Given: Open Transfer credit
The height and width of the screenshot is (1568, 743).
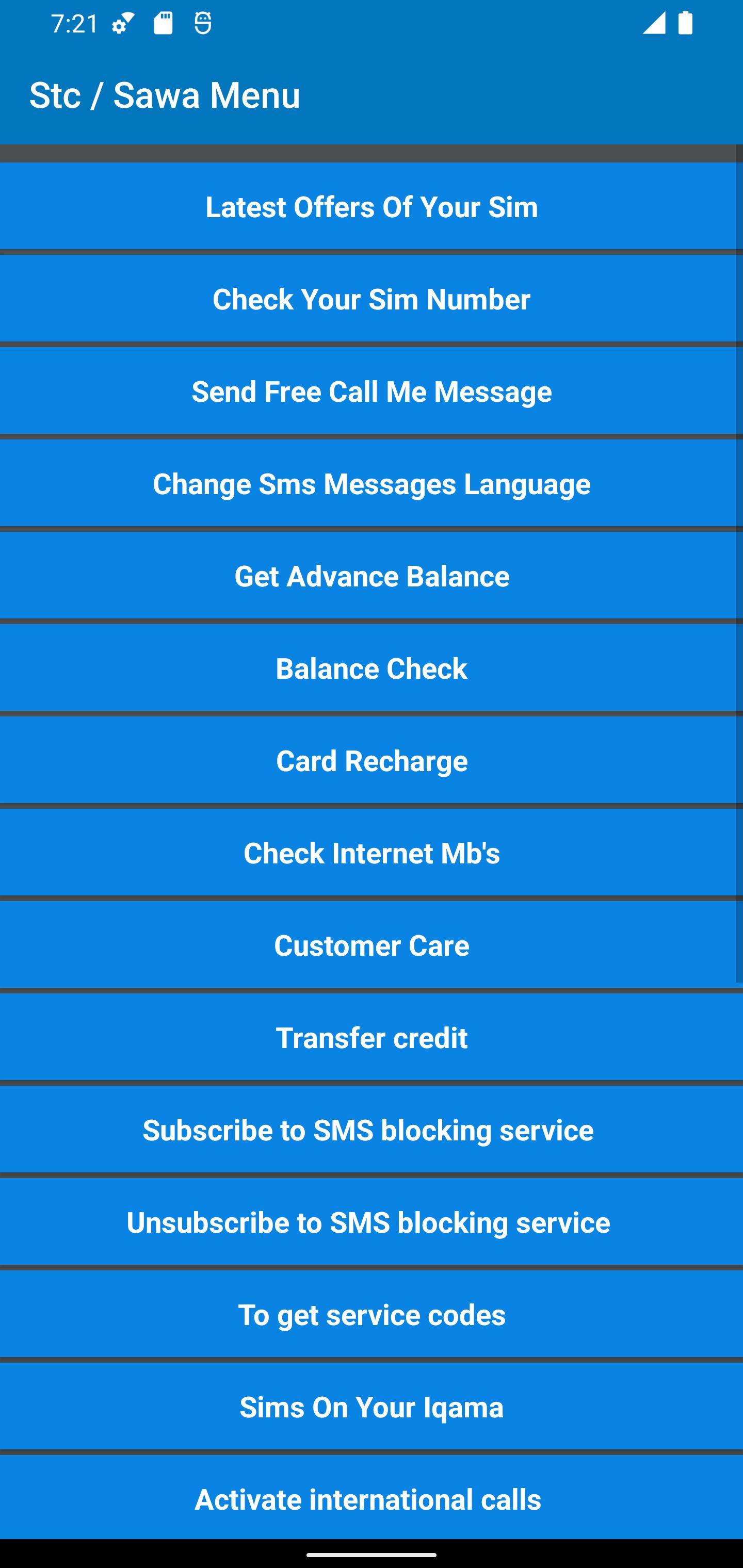Looking at the screenshot, I should (x=372, y=1038).
